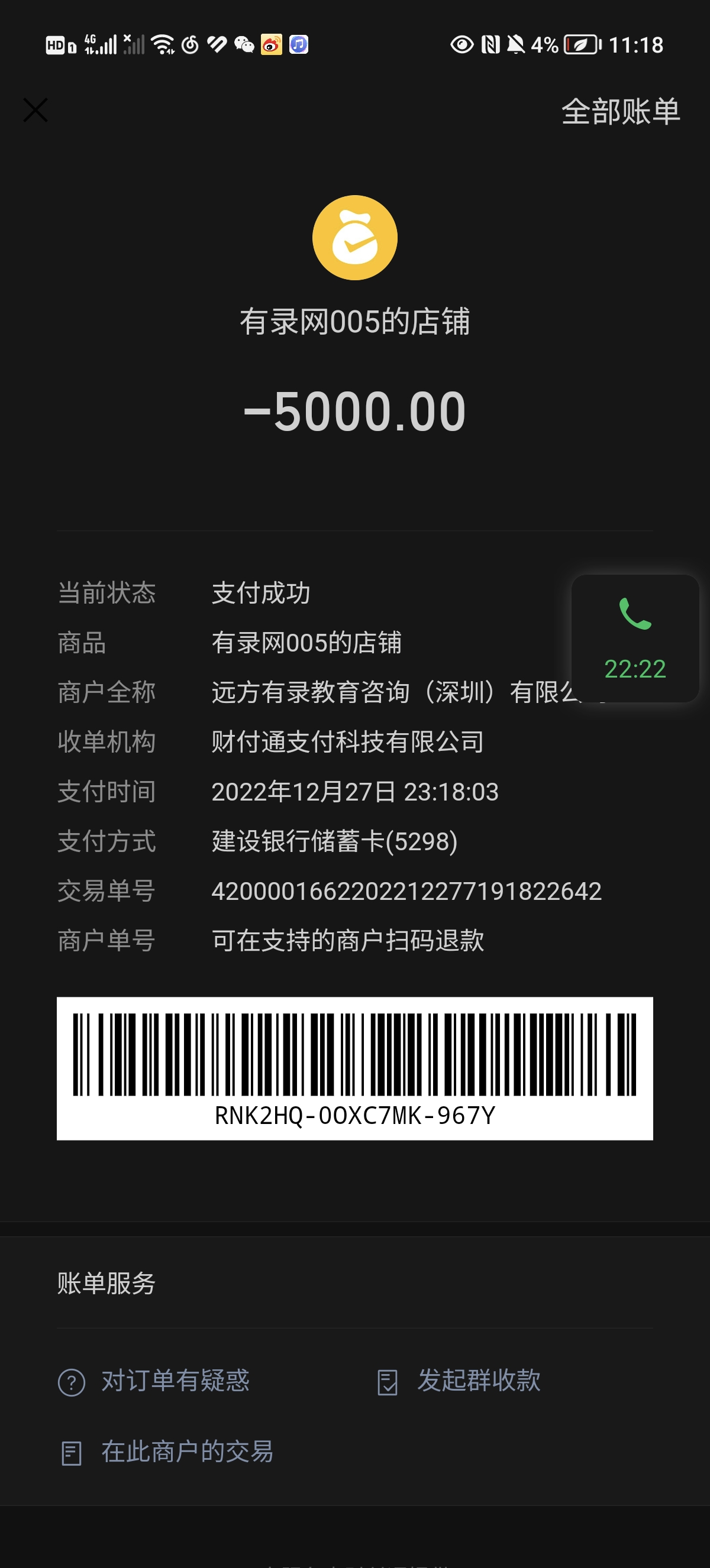Close the payment detail page
Image resolution: width=710 pixels, height=1568 pixels.
(x=35, y=110)
